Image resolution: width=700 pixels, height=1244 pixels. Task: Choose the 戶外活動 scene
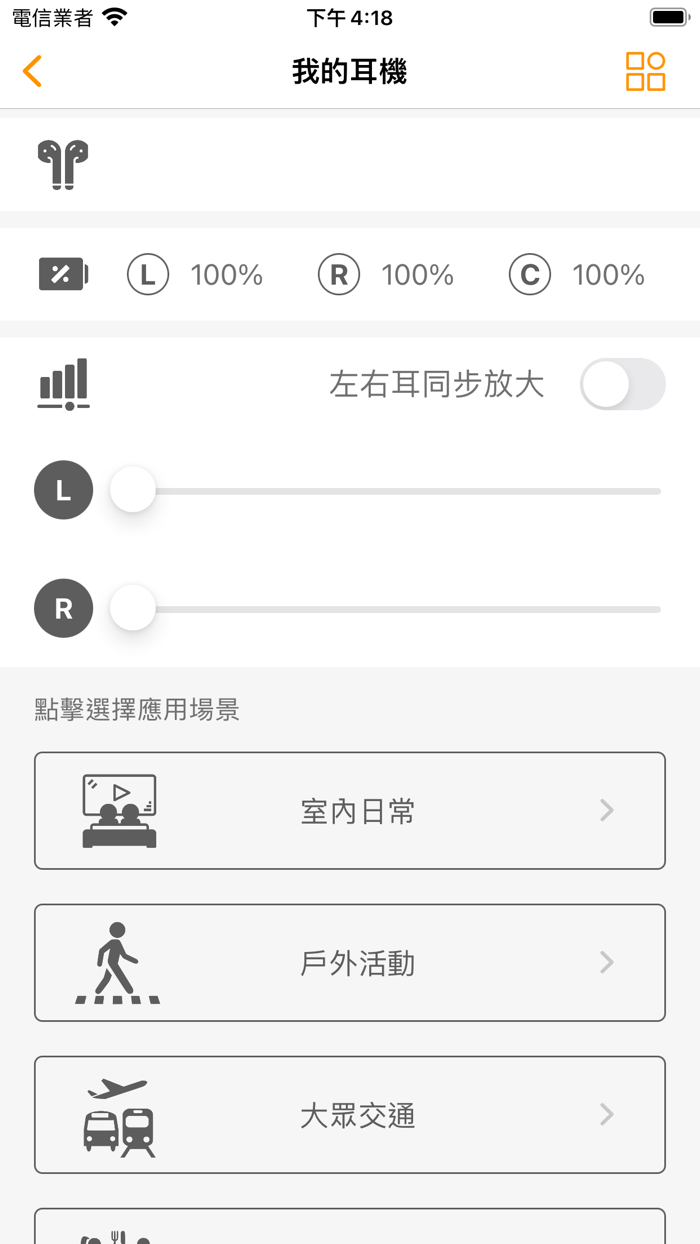pyautogui.click(x=350, y=963)
